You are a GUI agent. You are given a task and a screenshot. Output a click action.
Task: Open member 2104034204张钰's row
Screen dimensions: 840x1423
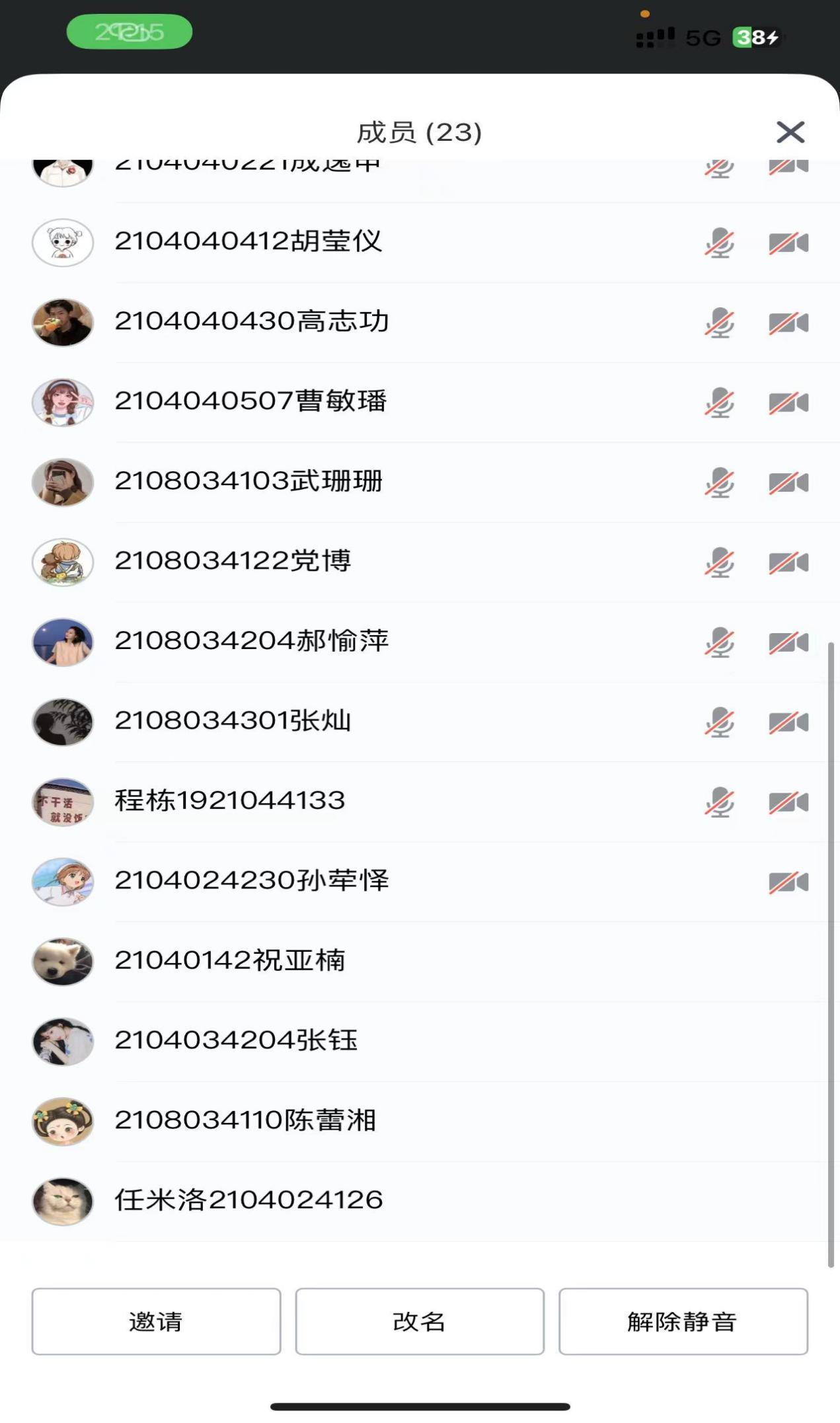click(x=236, y=1042)
